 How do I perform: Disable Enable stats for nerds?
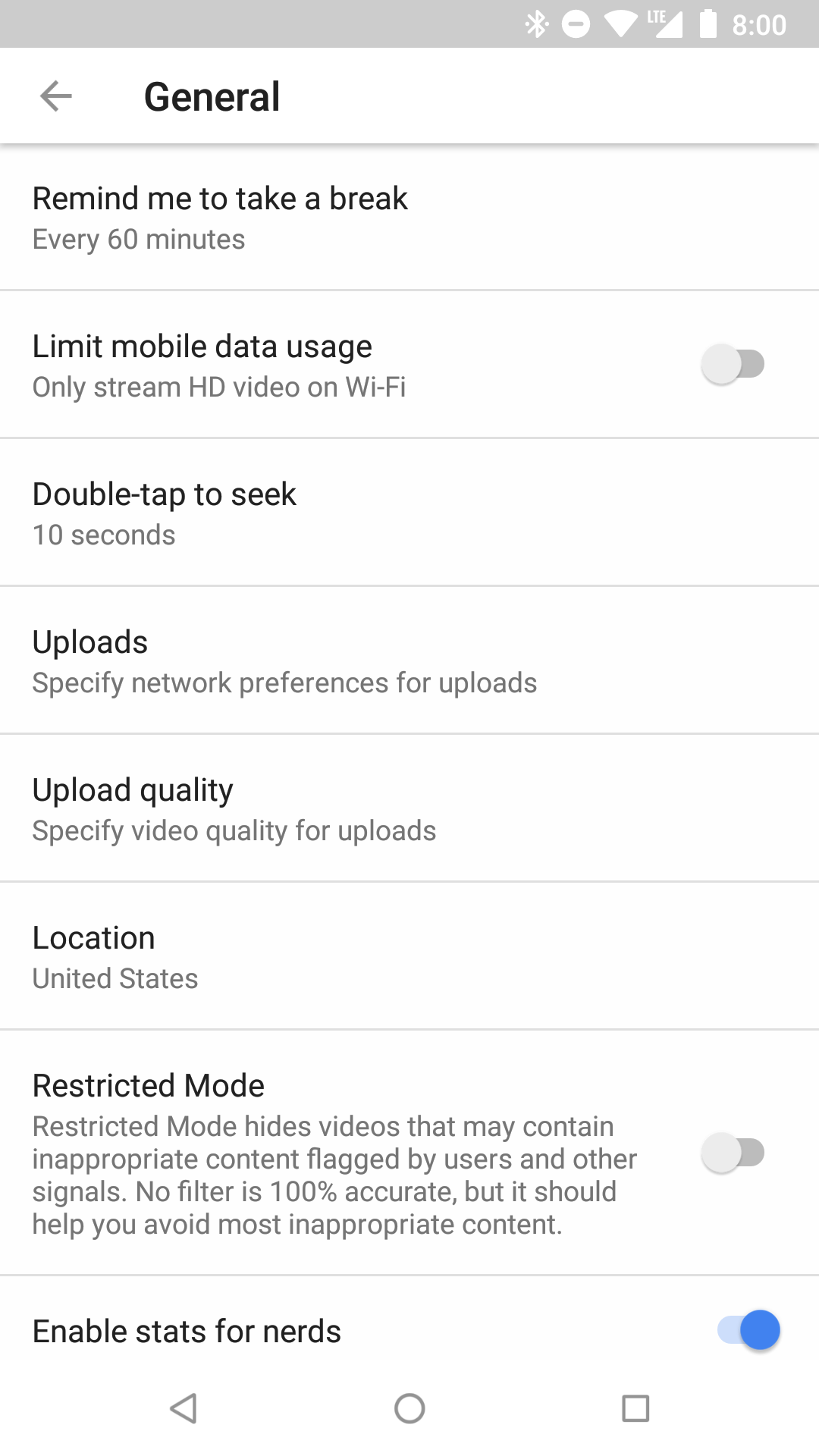coord(747,1331)
